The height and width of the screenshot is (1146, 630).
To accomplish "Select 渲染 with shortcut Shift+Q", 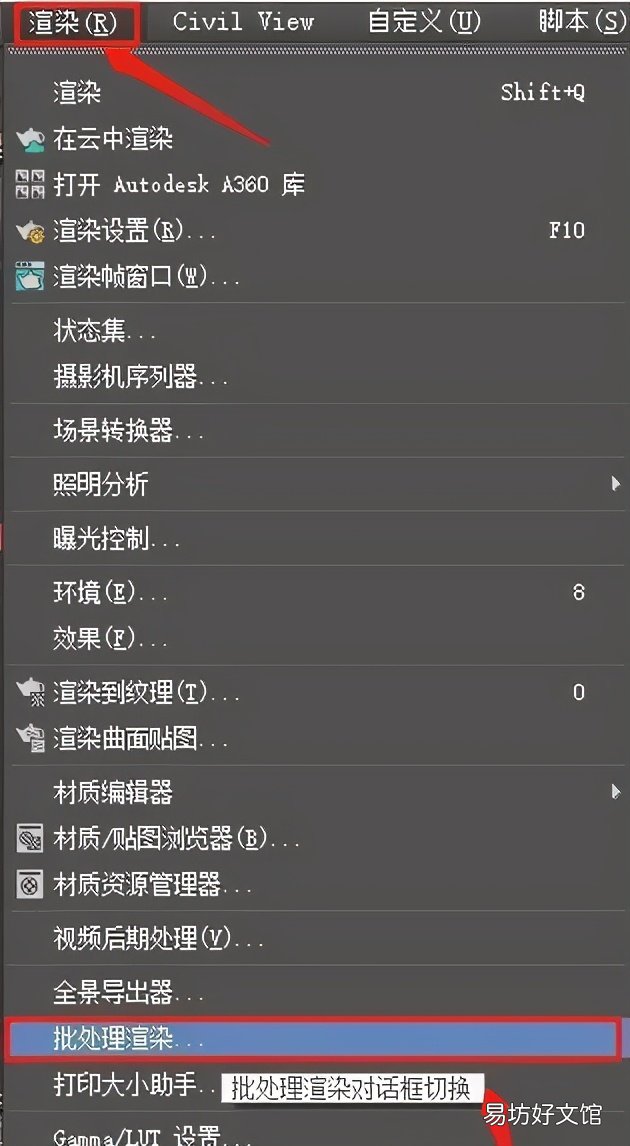I will pyautogui.click(x=316, y=93).
